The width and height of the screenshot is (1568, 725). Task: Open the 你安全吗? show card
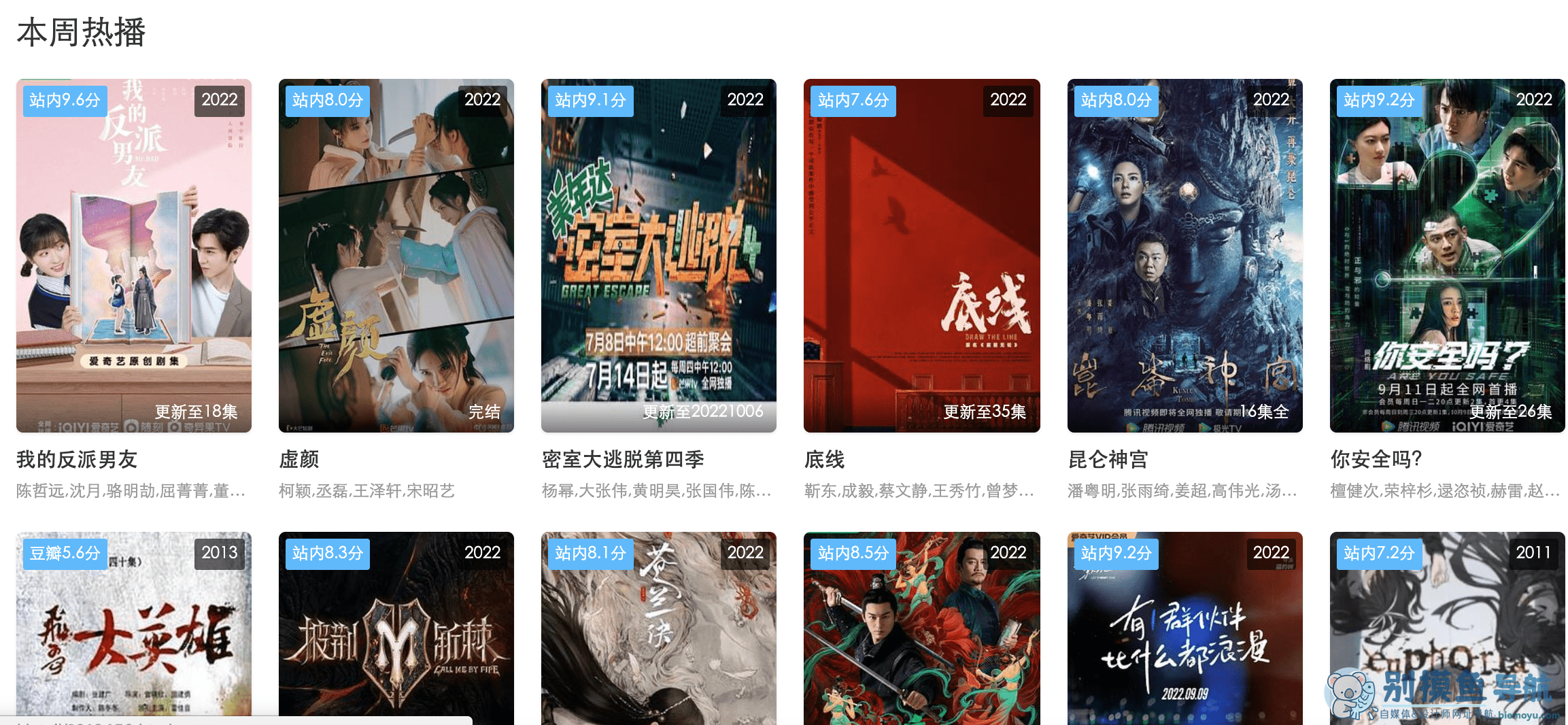(1447, 255)
